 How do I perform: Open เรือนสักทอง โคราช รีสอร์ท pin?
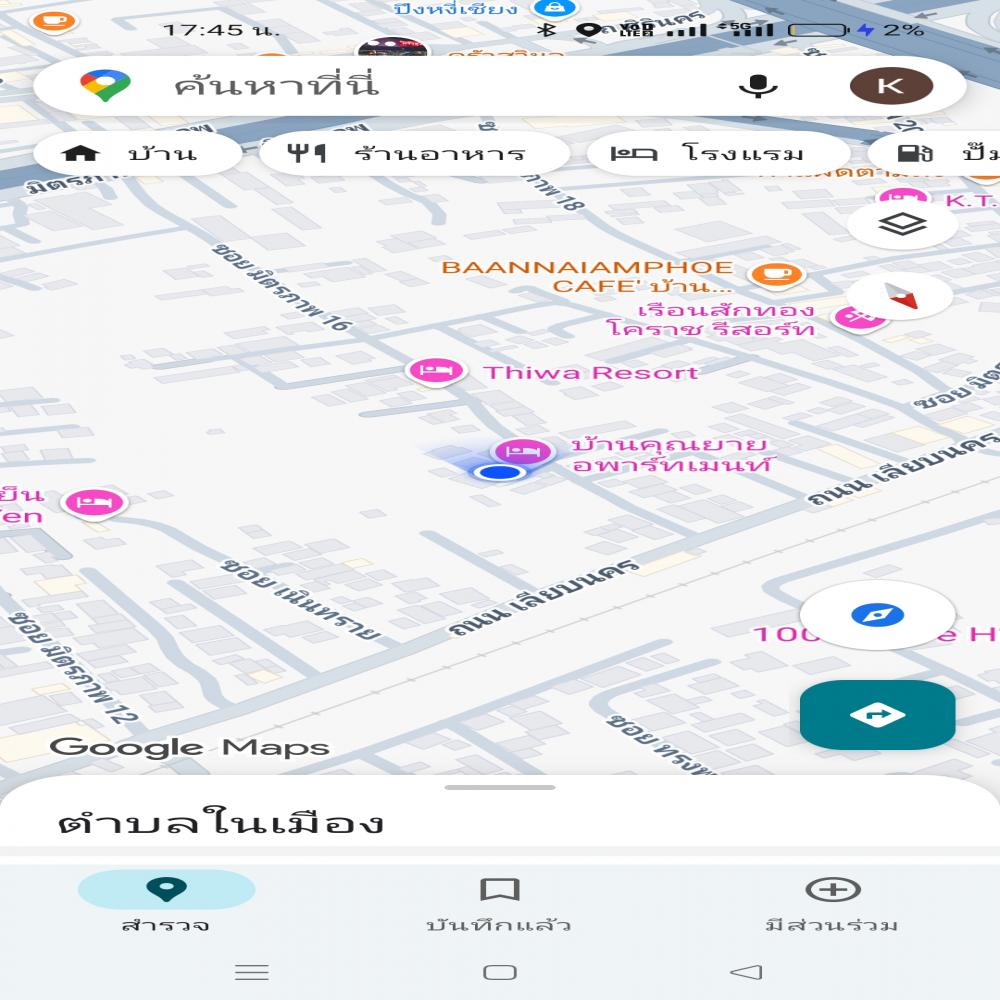pos(859,318)
